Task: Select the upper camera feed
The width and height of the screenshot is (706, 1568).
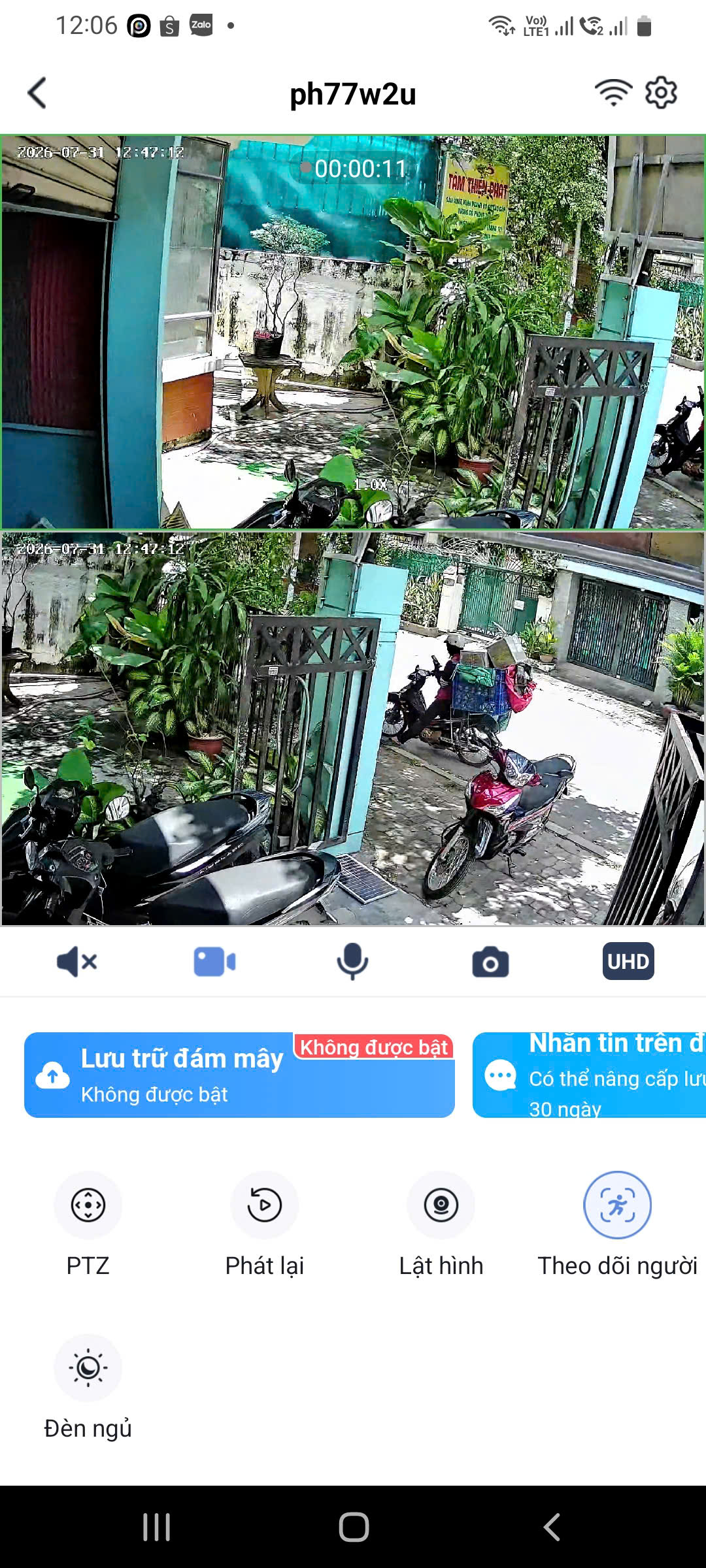Action: pyautogui.click(x=353, y=332)
